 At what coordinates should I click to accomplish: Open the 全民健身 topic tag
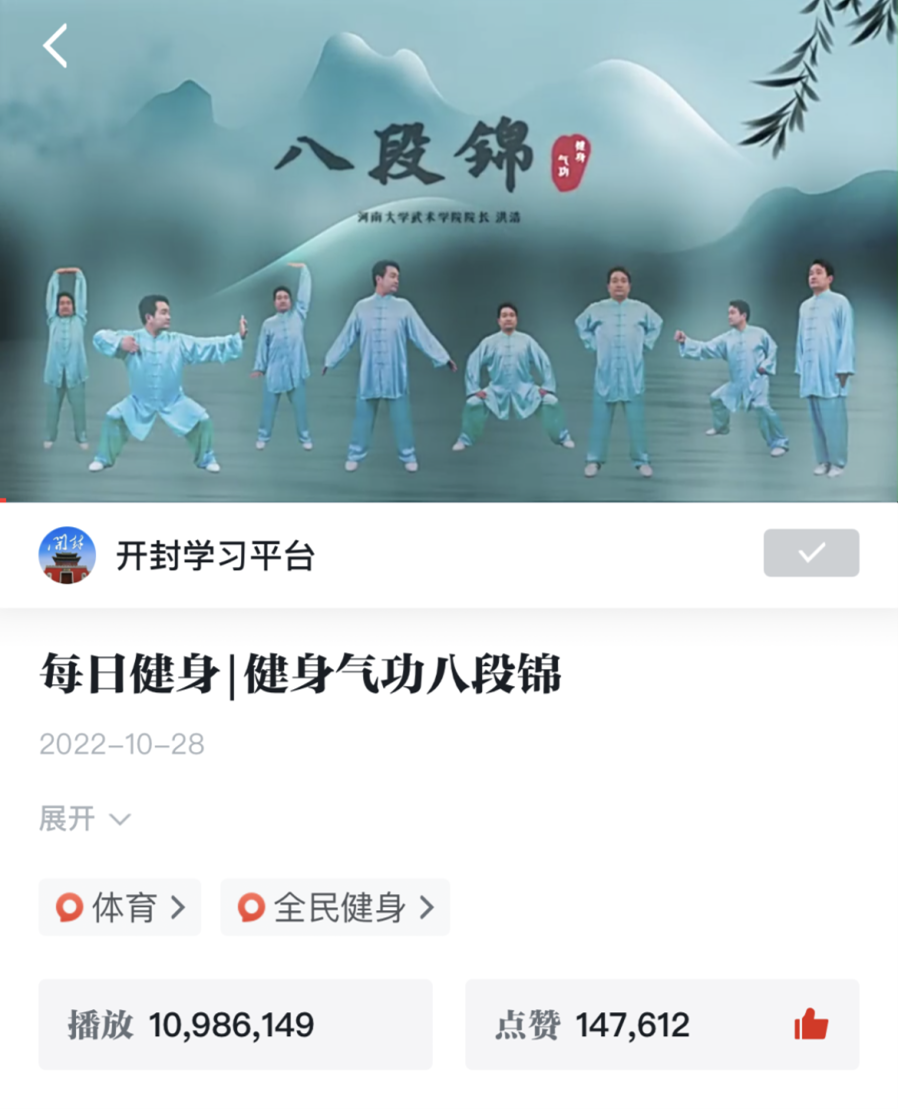tap(335, 907)
